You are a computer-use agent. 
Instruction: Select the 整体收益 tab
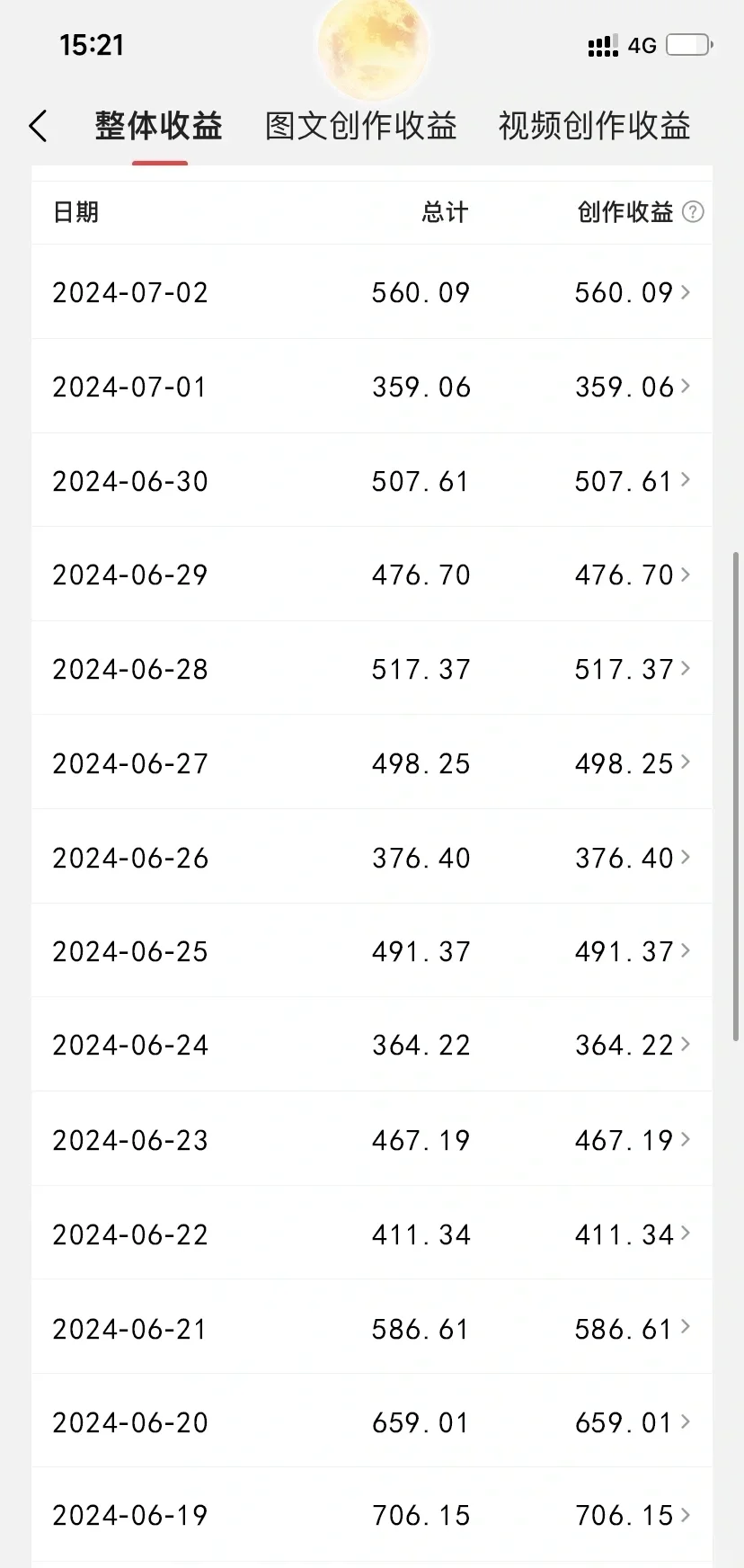159,127
